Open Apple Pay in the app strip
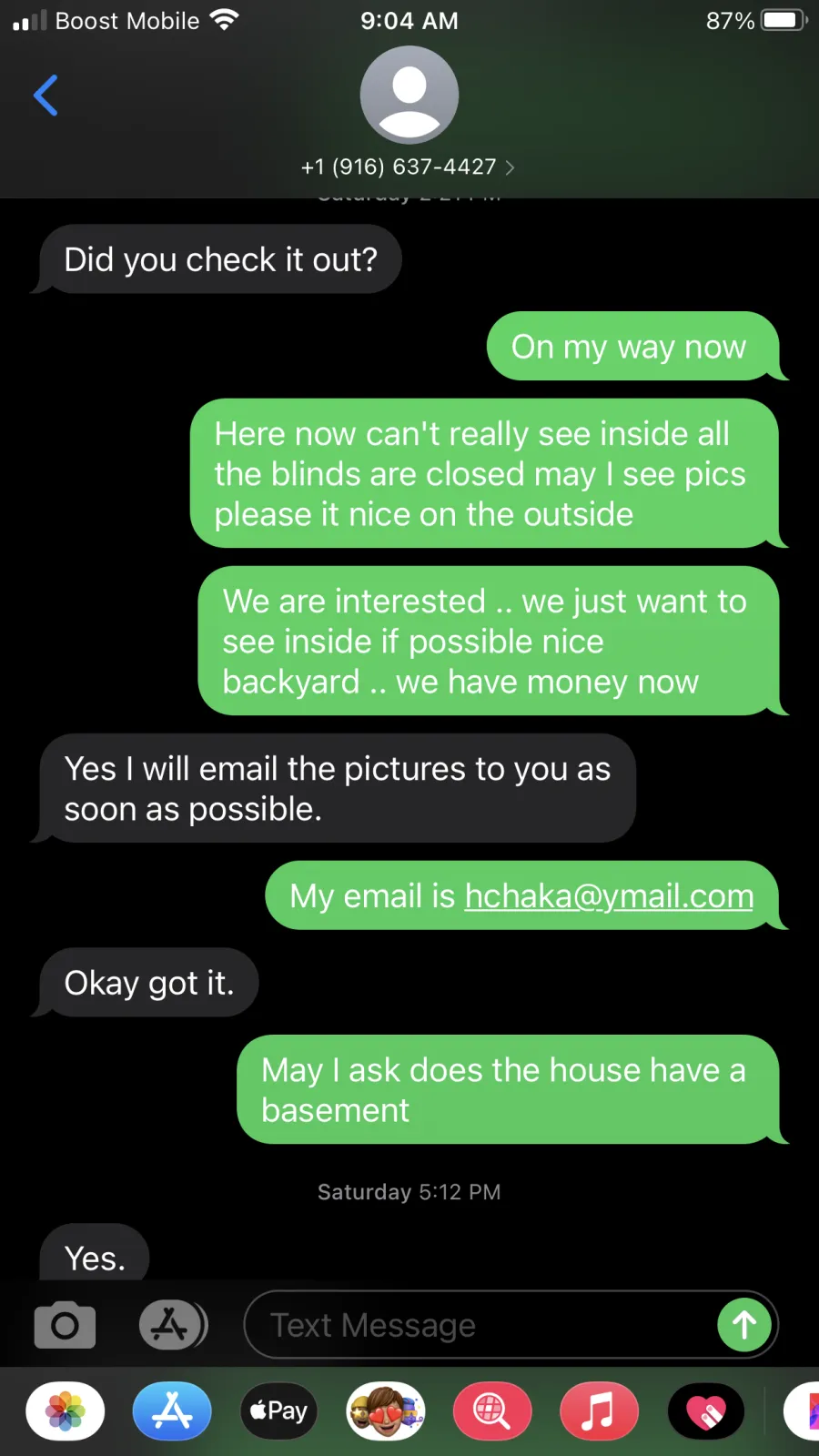 click(x=278, y=1411)
